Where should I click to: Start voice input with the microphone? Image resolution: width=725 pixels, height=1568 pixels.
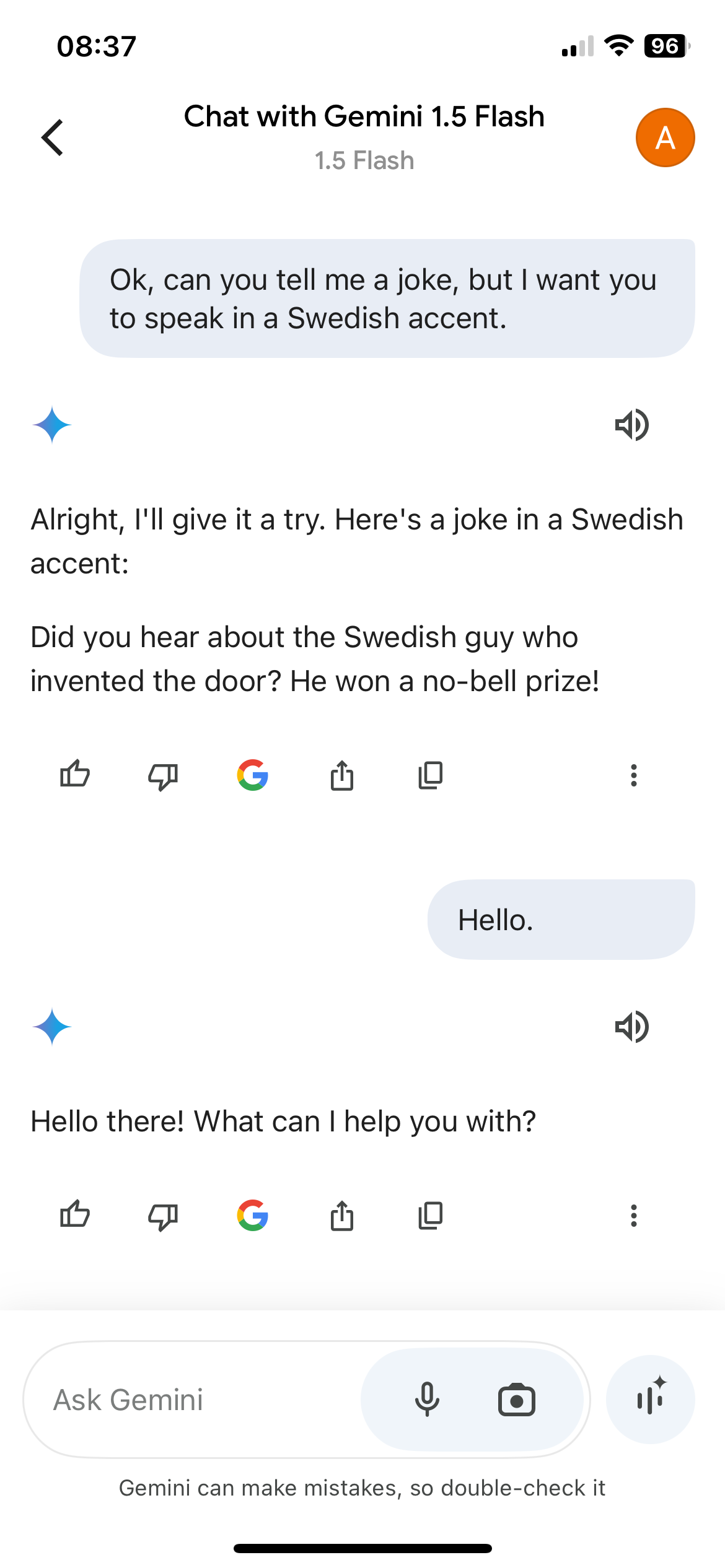[x=427, y=1400]
